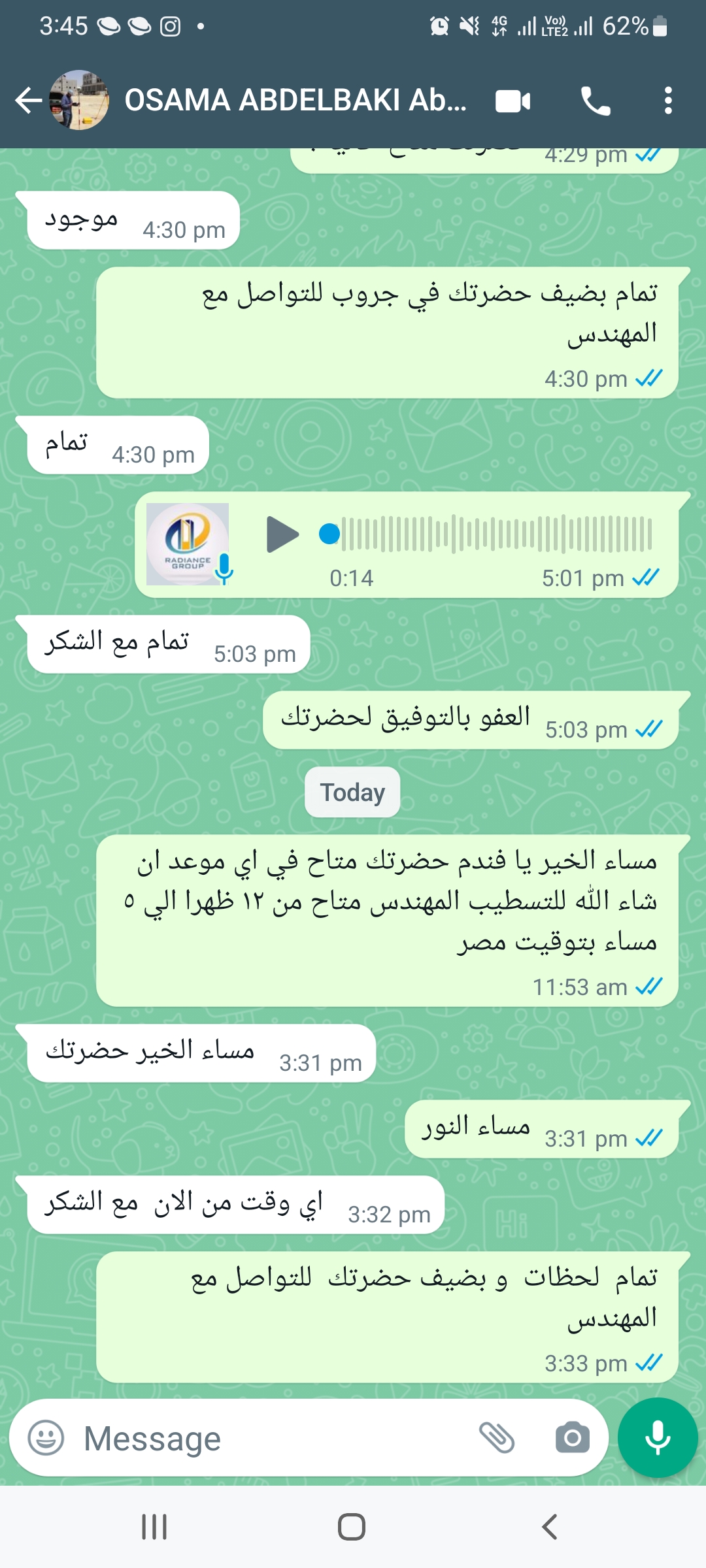The width and height of the screenshot is (706, 1568).
Task: Open system recent apps
Action: coord(154,1527)
